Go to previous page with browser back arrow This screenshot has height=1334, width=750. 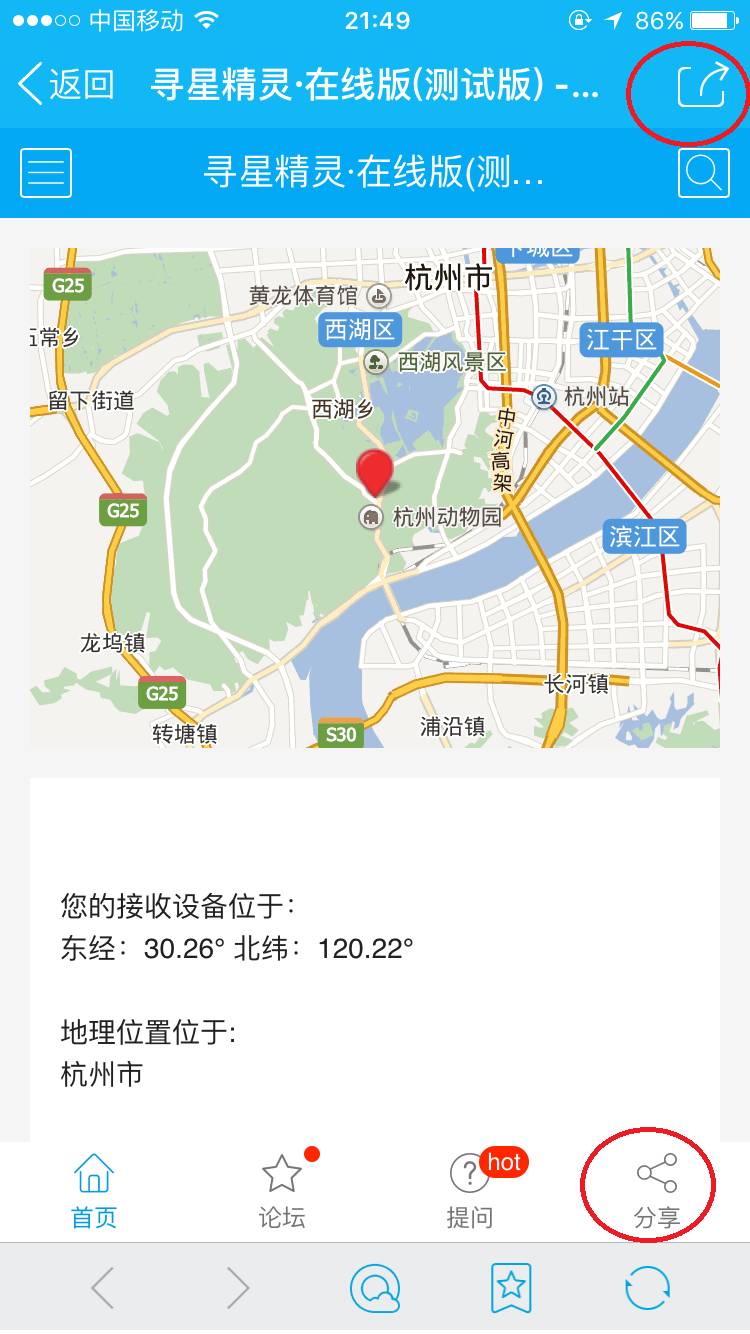(102, 1288)
